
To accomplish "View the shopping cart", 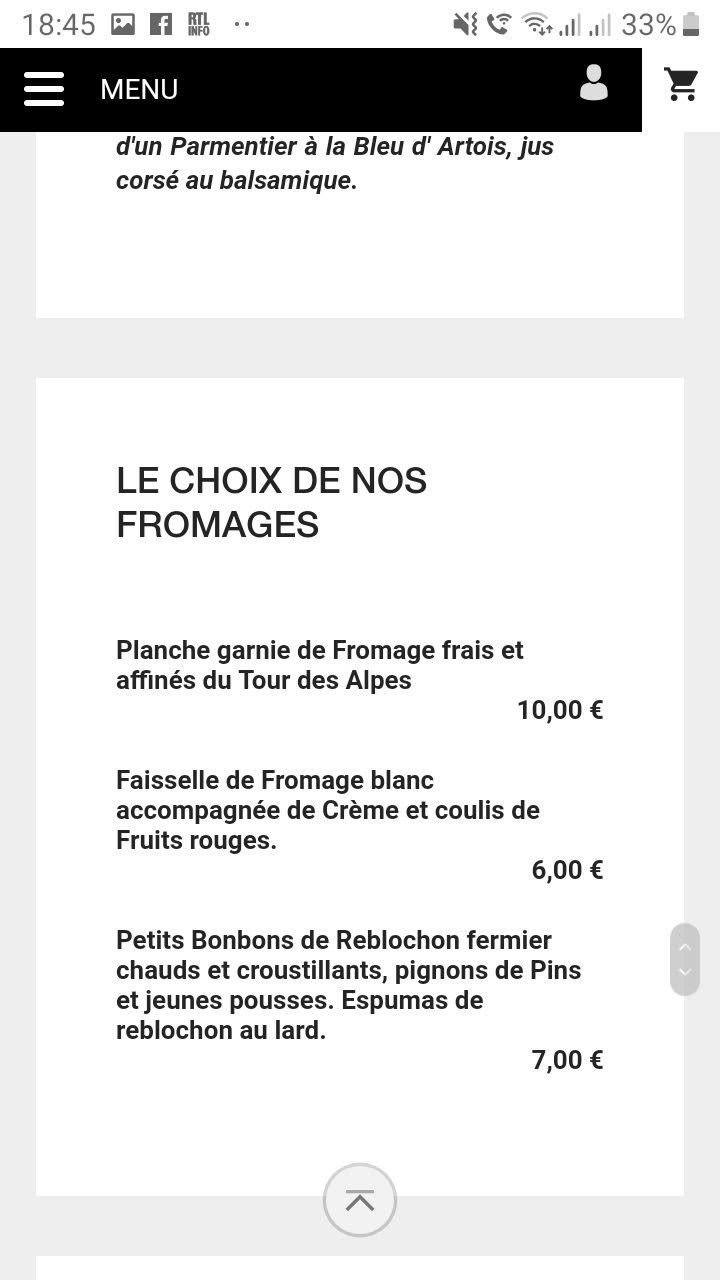I will (x=682, y=86).
